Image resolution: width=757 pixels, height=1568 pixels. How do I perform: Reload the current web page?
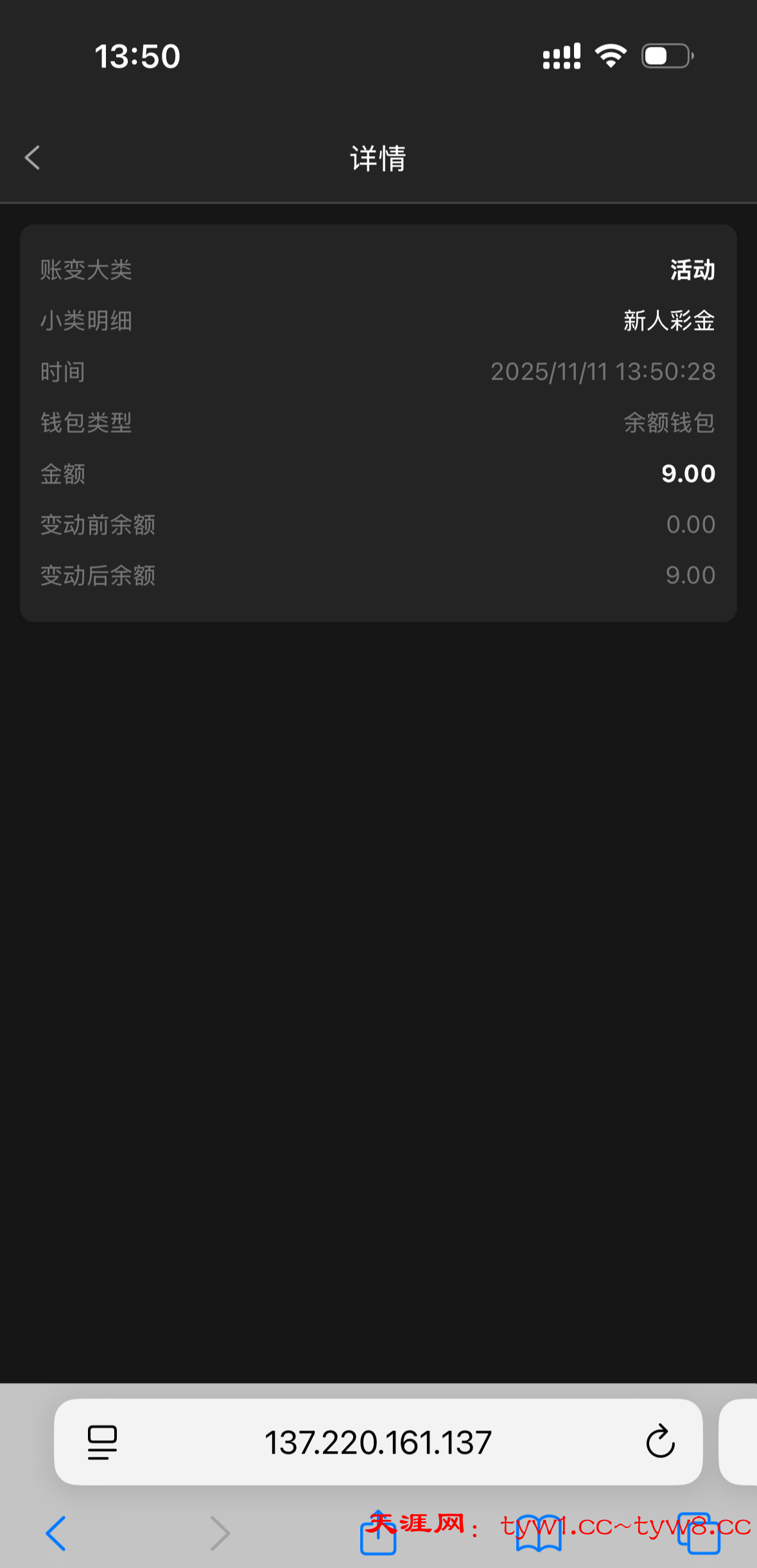660,1443
